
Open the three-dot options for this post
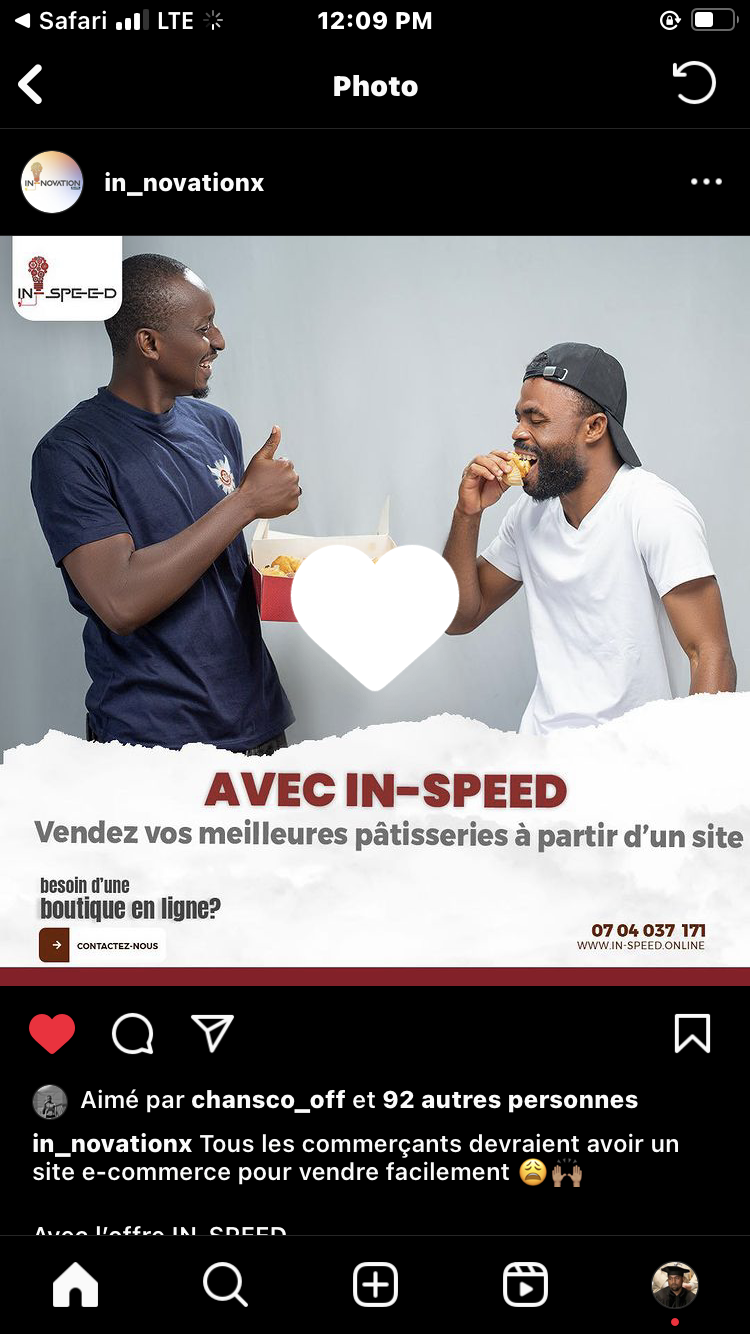click(706, 182)
